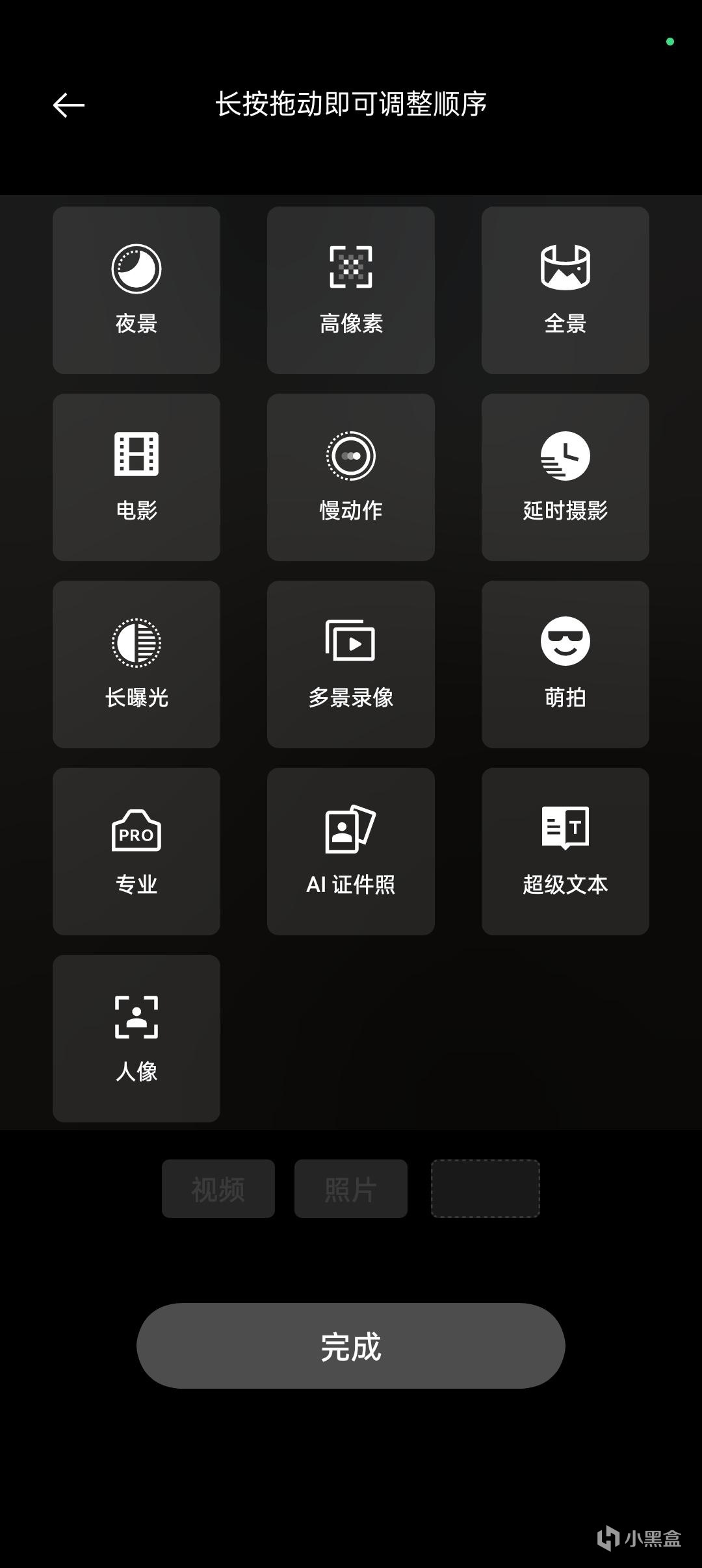The width and height of the screenshot is (702, 1568).
Task: Tap the 多景录像 multi-scene video tile
Action: (x=351, y=664)
